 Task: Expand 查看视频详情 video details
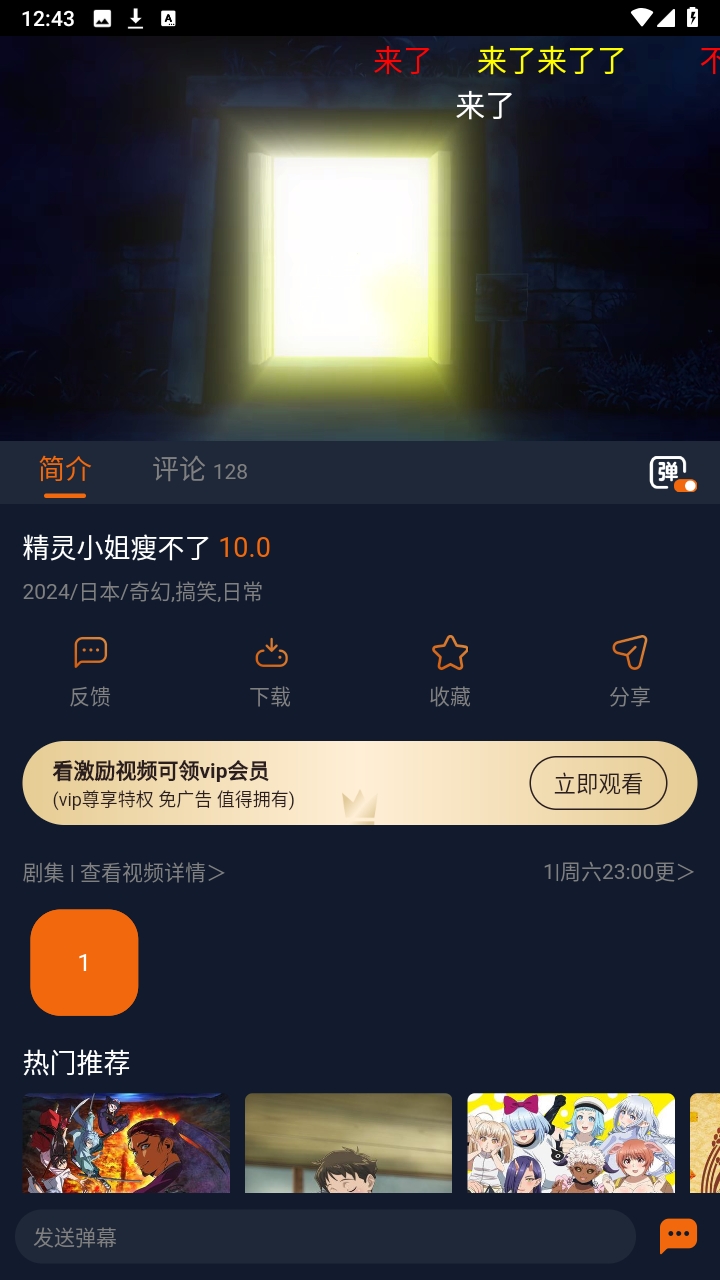[x=155, y=872]
